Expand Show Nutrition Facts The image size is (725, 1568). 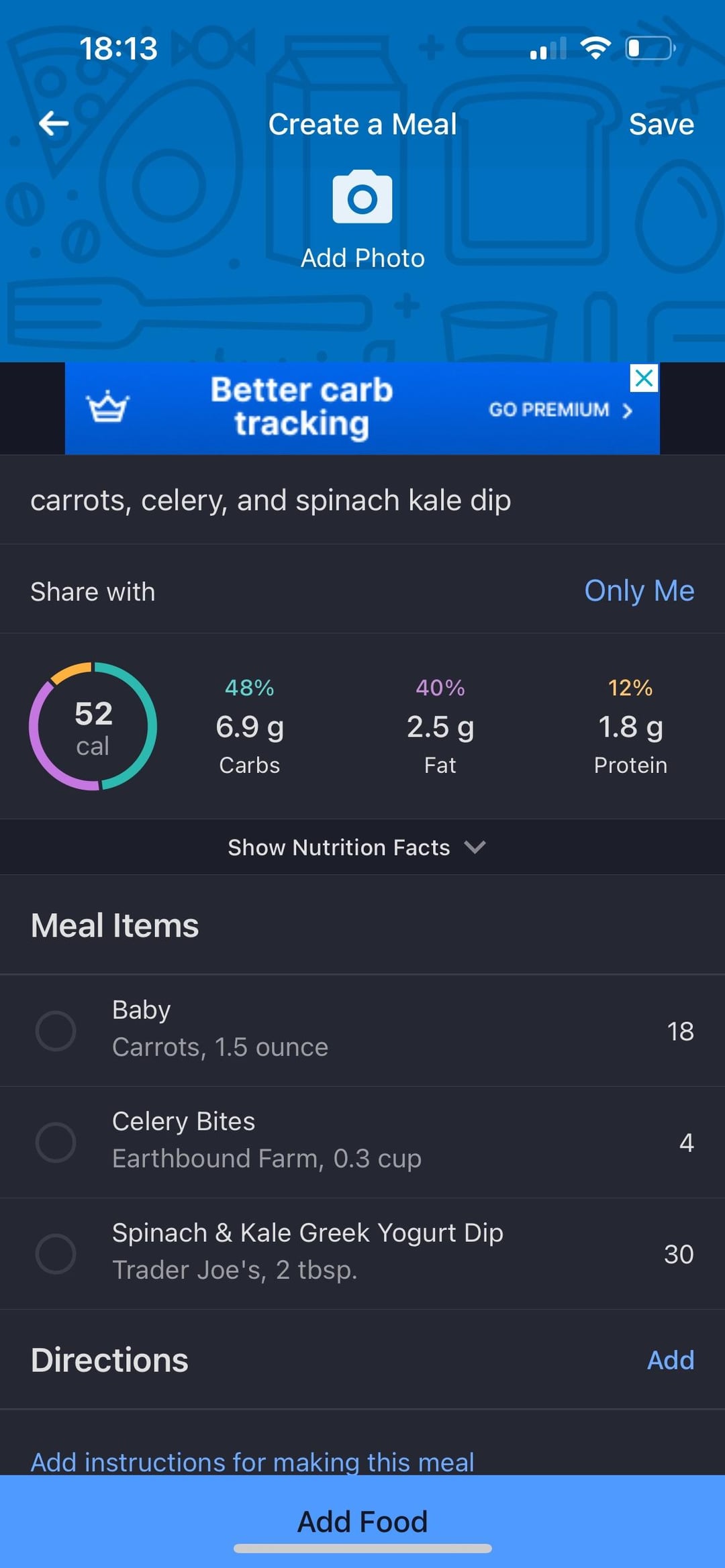(356, 847)
